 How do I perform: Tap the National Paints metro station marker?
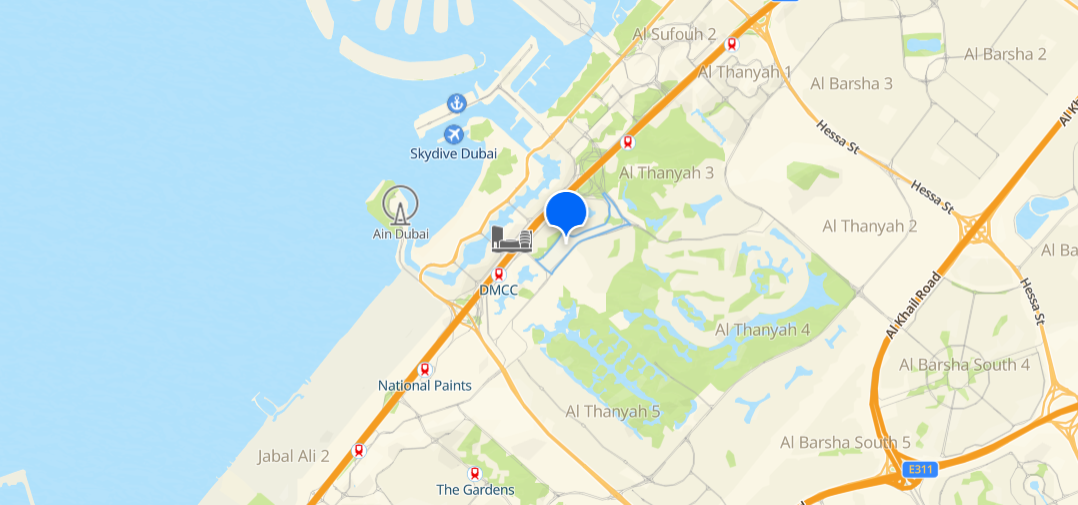coord(425,369)
